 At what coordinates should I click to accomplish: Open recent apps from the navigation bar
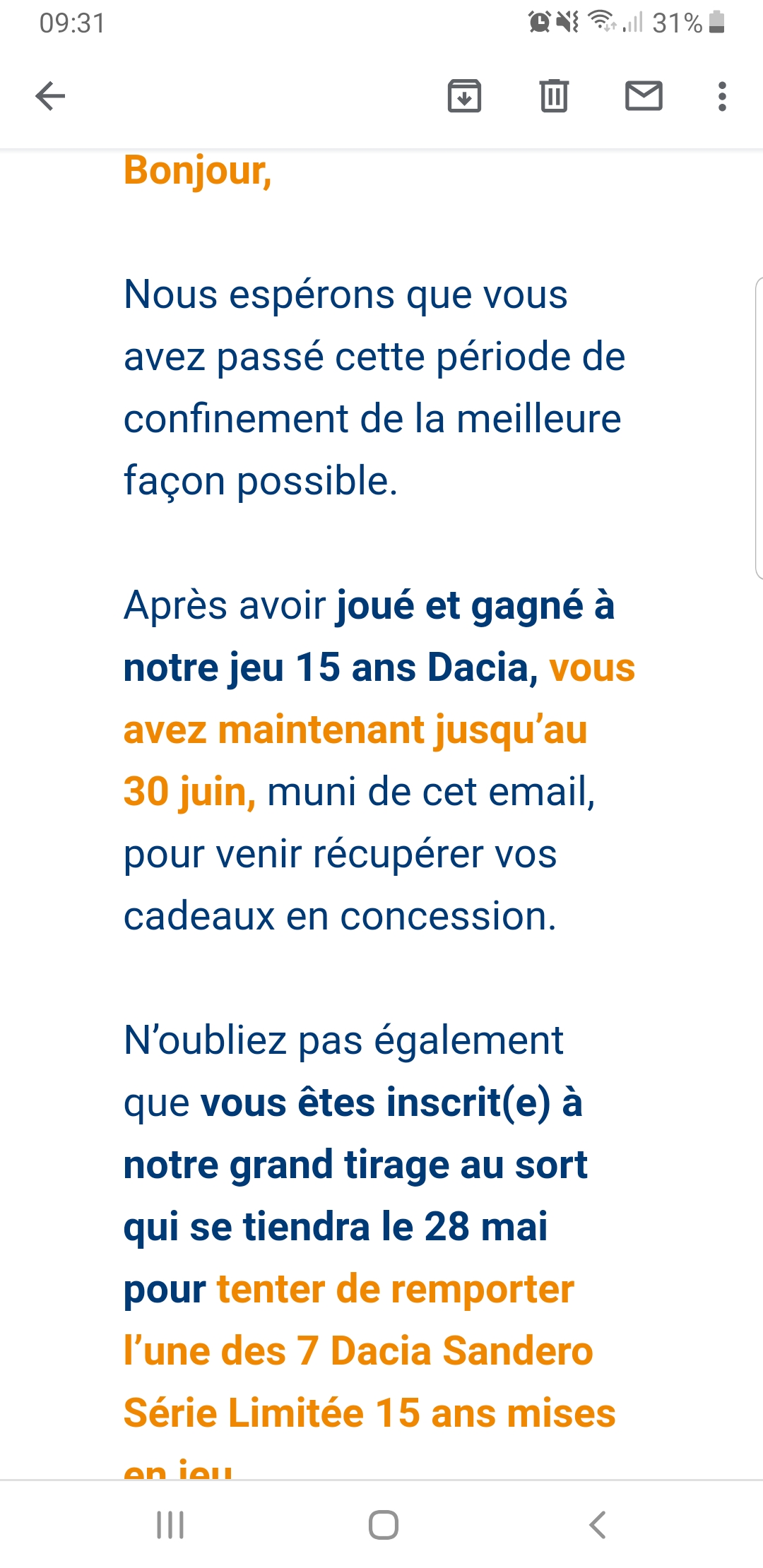point(170,1524)
